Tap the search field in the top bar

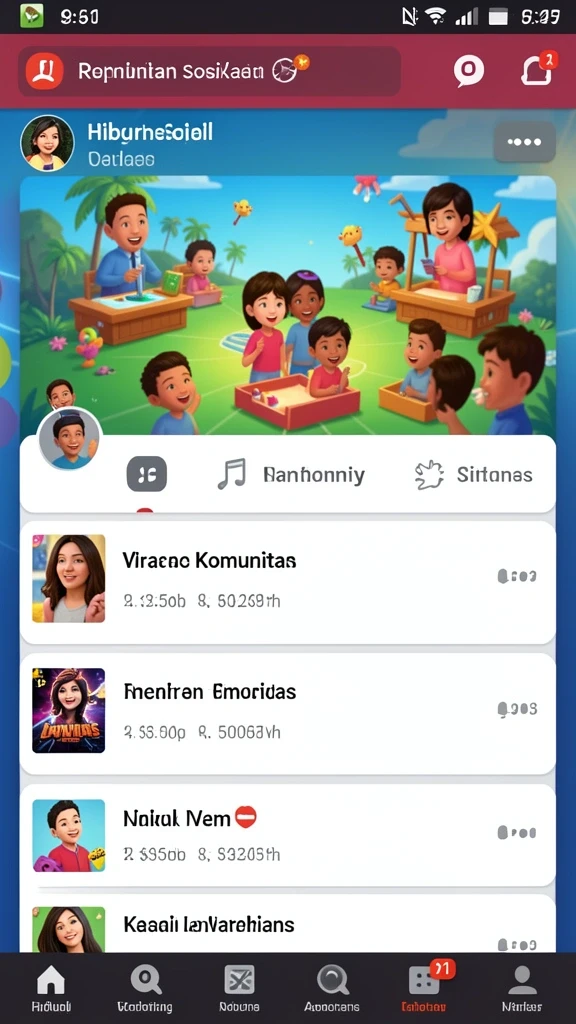point(209,71)
